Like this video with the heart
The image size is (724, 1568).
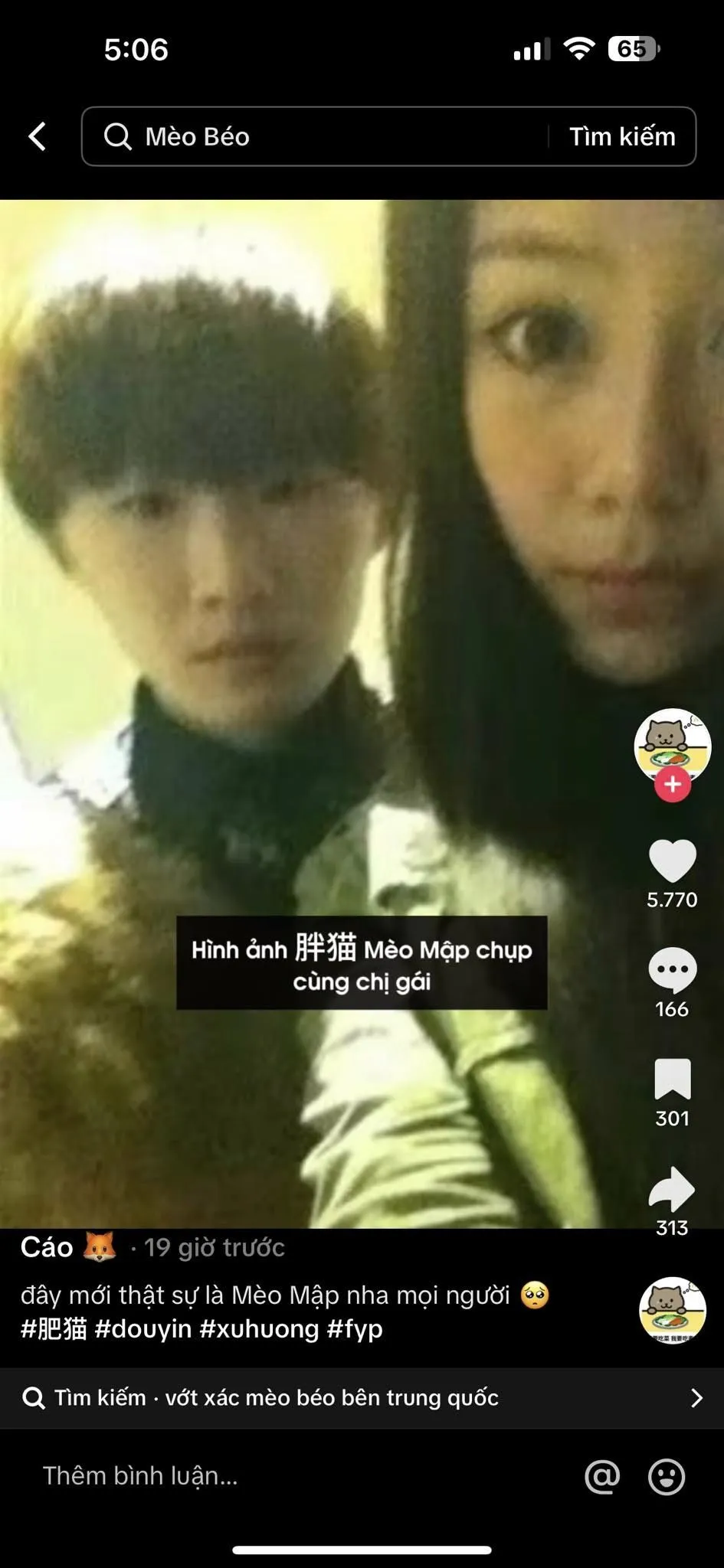click(672, 861)
